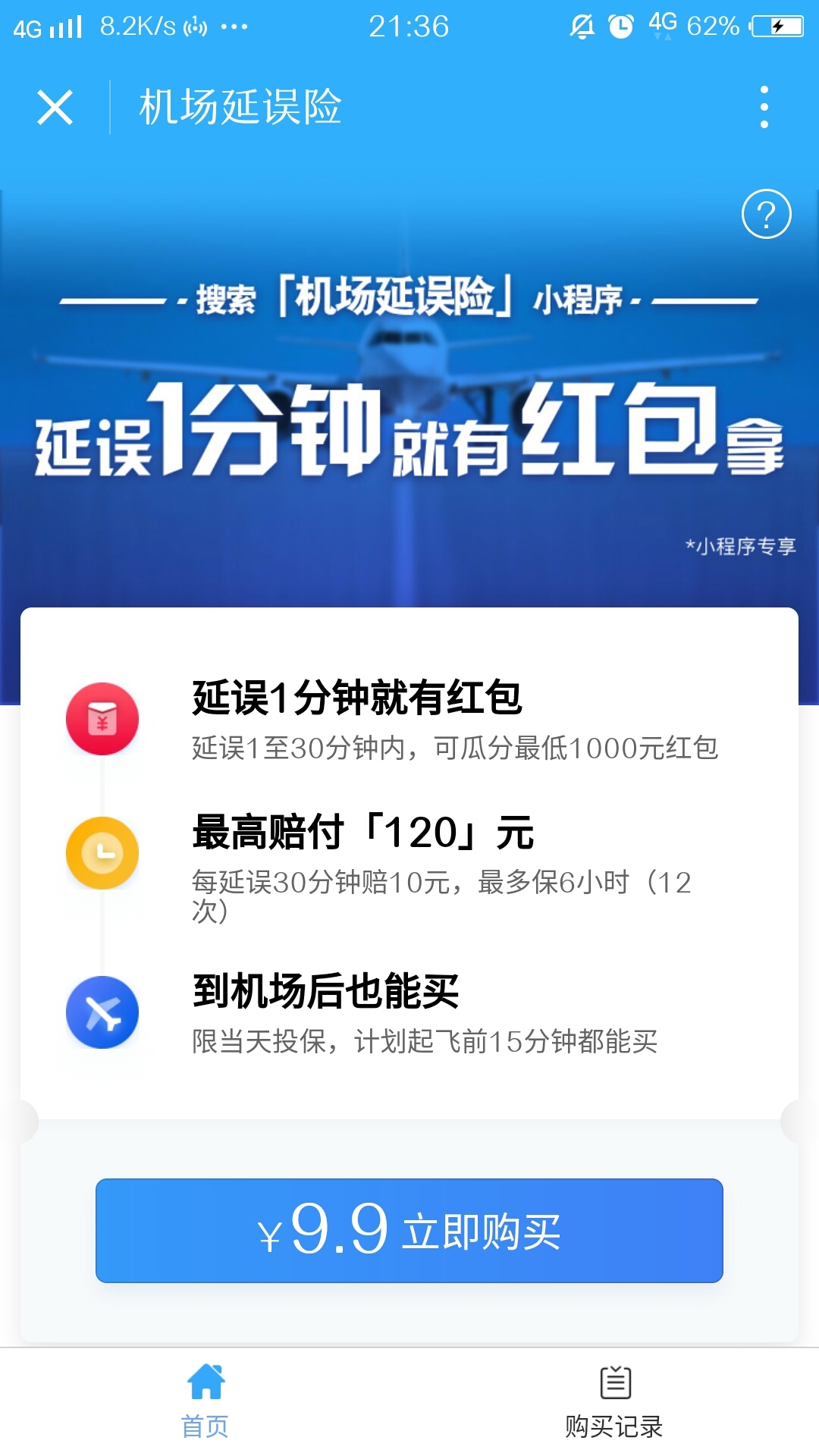Image resolution: width=819 pixels, height=1456 pixels.
Task: Close the 机场延误险 mini program
Action: pos(55,107)
